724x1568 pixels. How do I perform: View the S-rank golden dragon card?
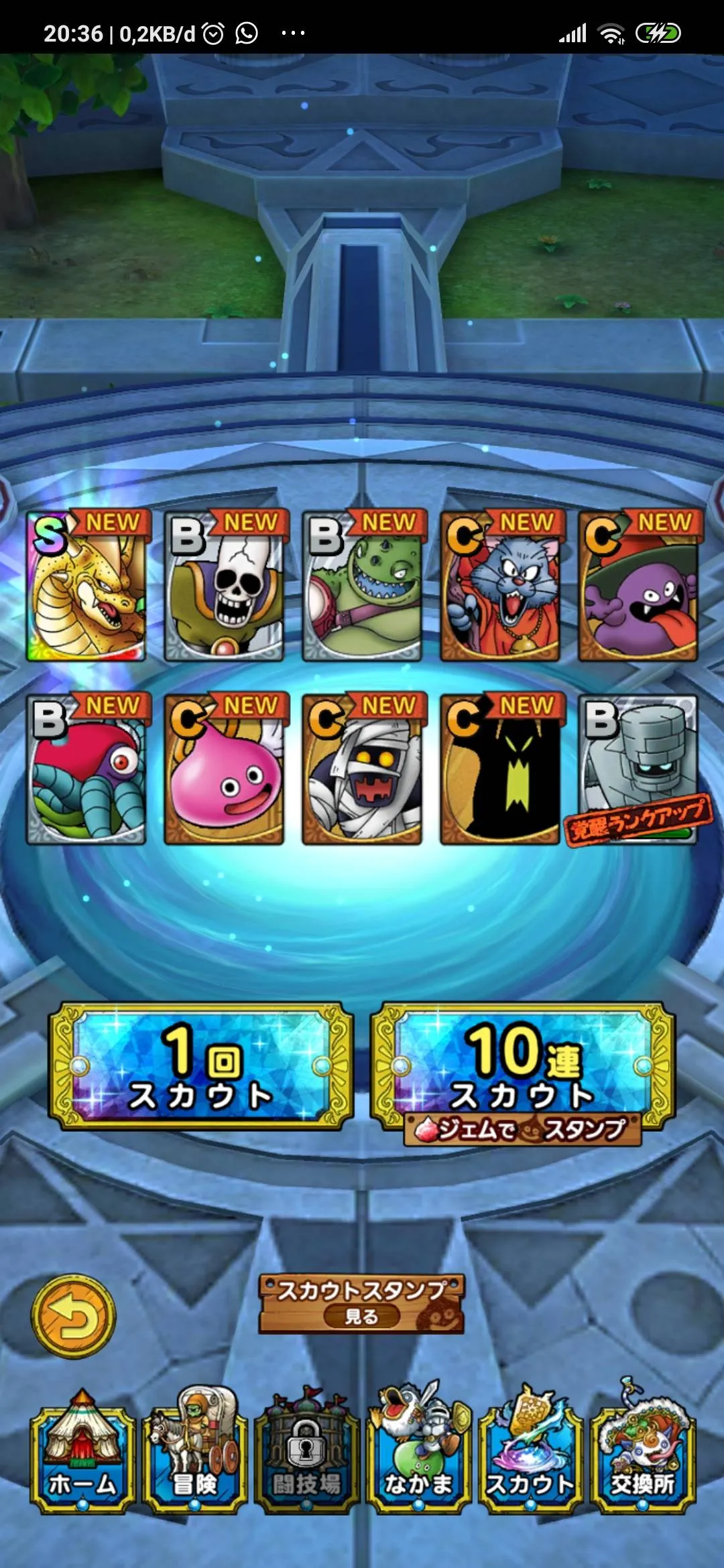(x=86, y=586)
